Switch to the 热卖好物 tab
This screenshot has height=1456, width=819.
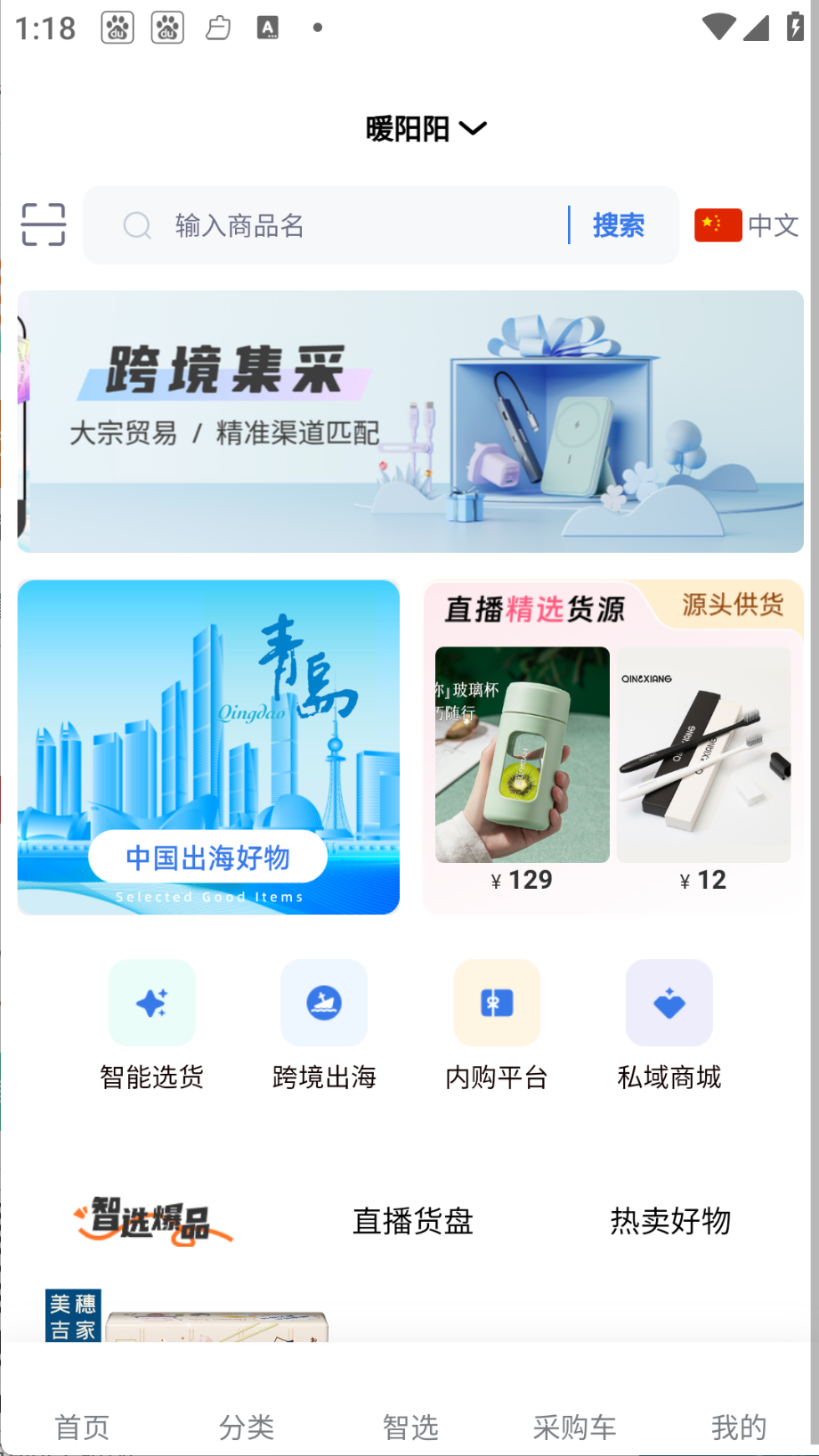pyautogui.click(x=670, y=1221)
